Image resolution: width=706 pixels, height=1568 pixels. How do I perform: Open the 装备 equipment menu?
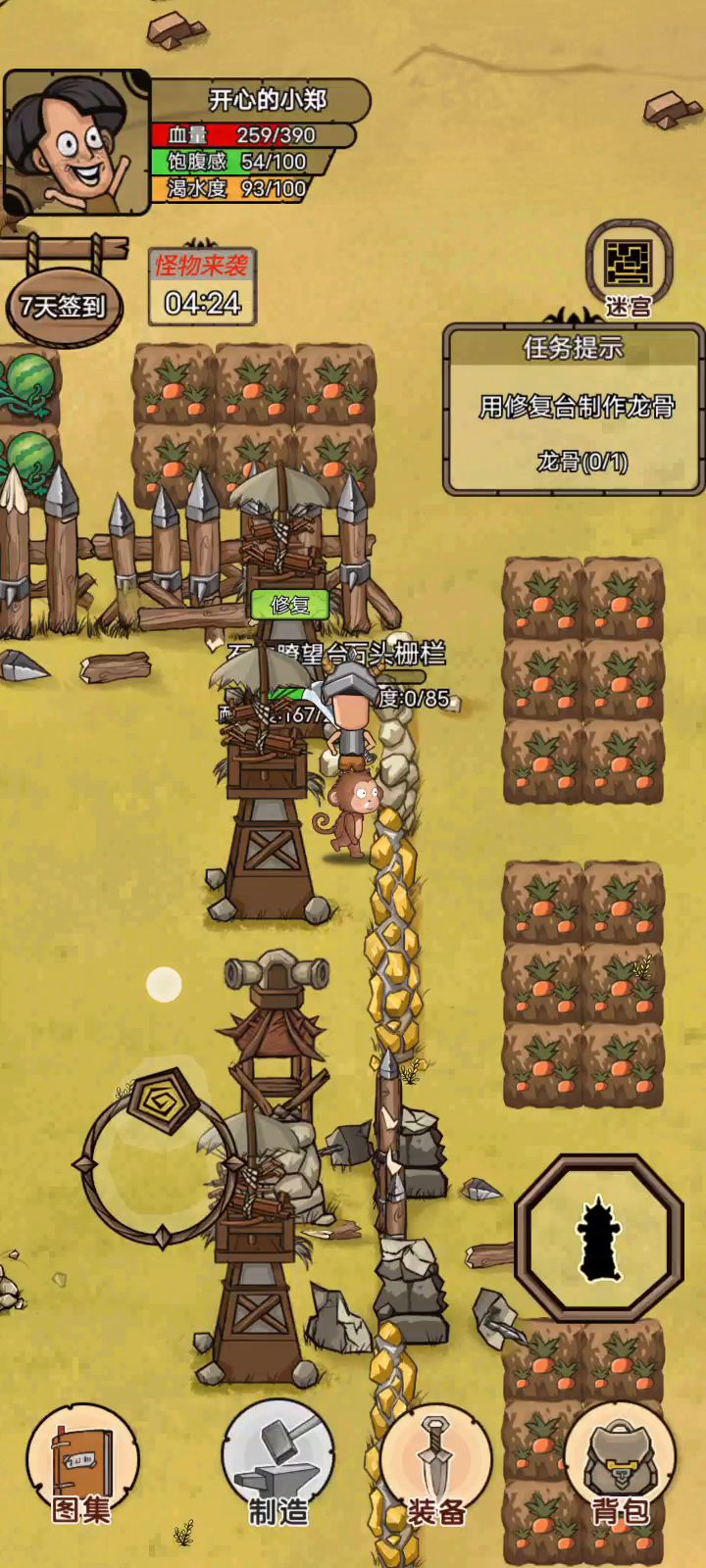coord(435,1467)
